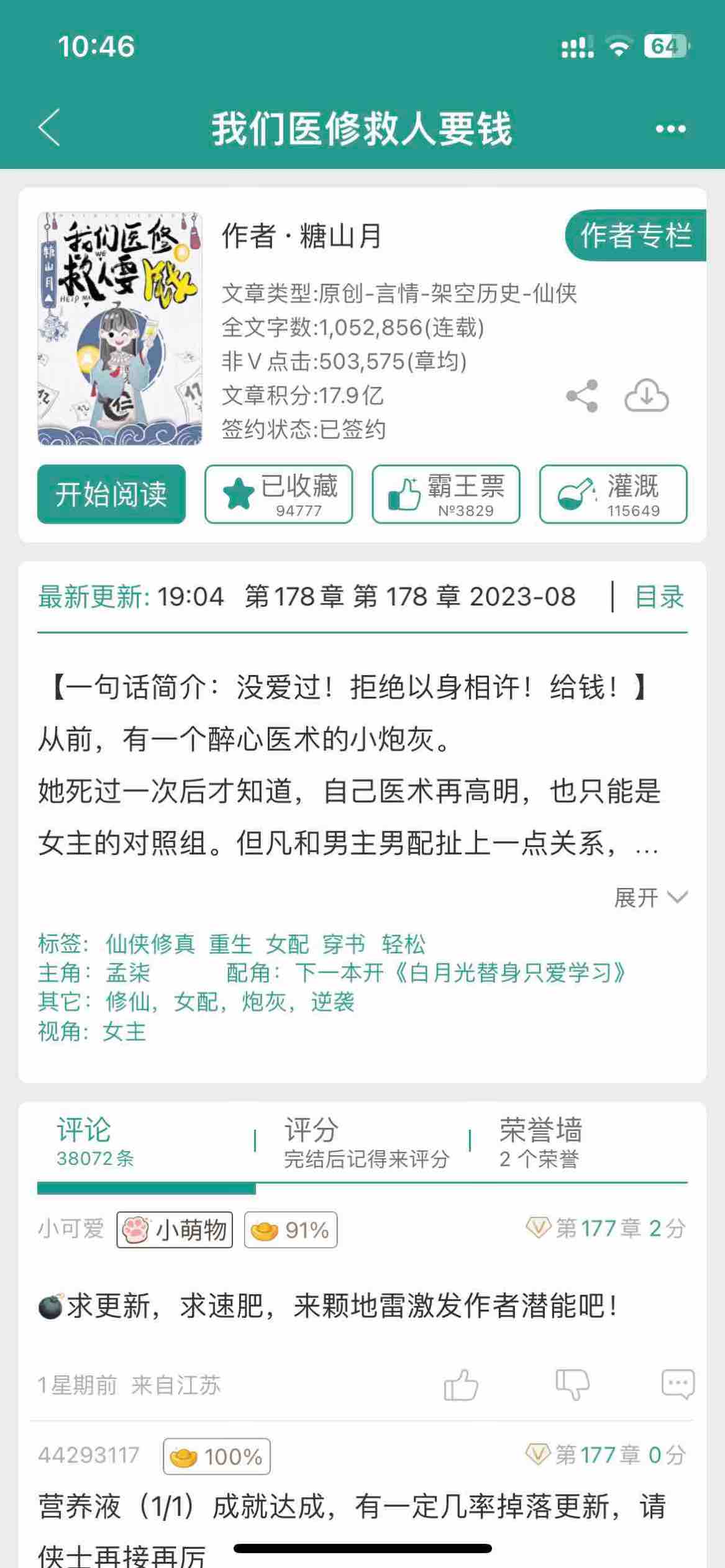The width and height of the screenshot is (725, 1568).
Task: Select the 仙侠修真 tag
Action: [x=150, y=944]
